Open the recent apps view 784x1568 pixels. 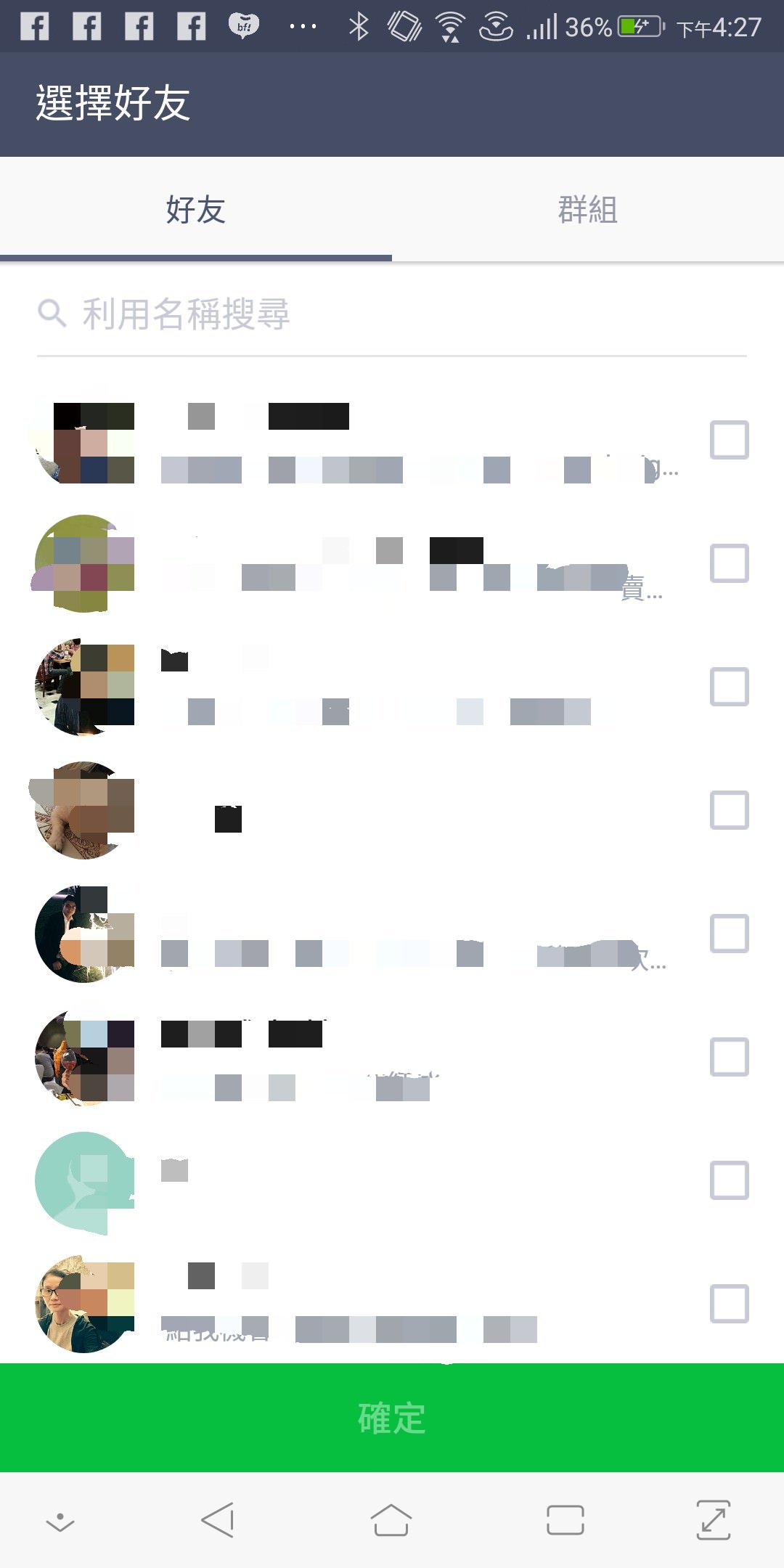tap(565, 1520)
